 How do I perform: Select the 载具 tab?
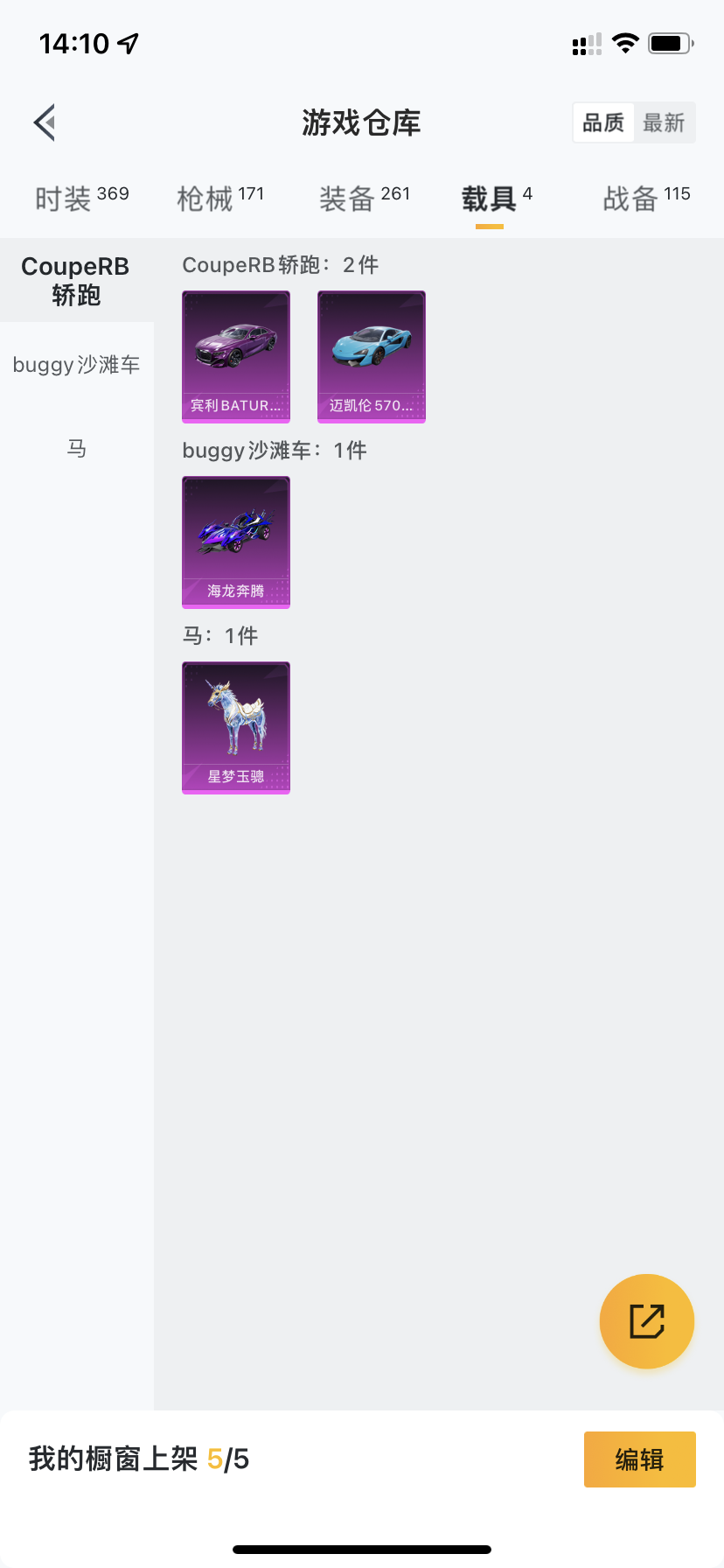496,199
